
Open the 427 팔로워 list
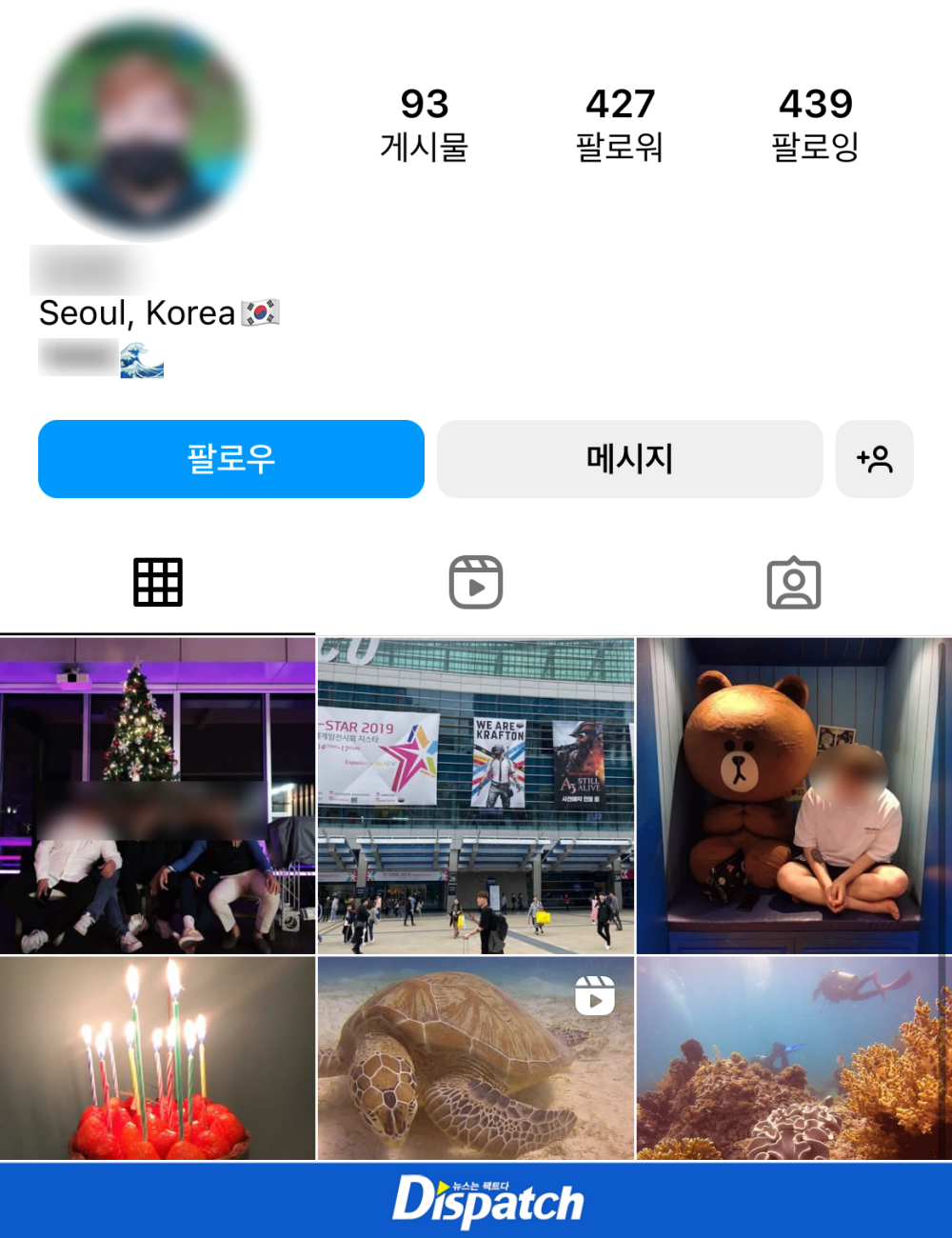[x=620, y=125]
